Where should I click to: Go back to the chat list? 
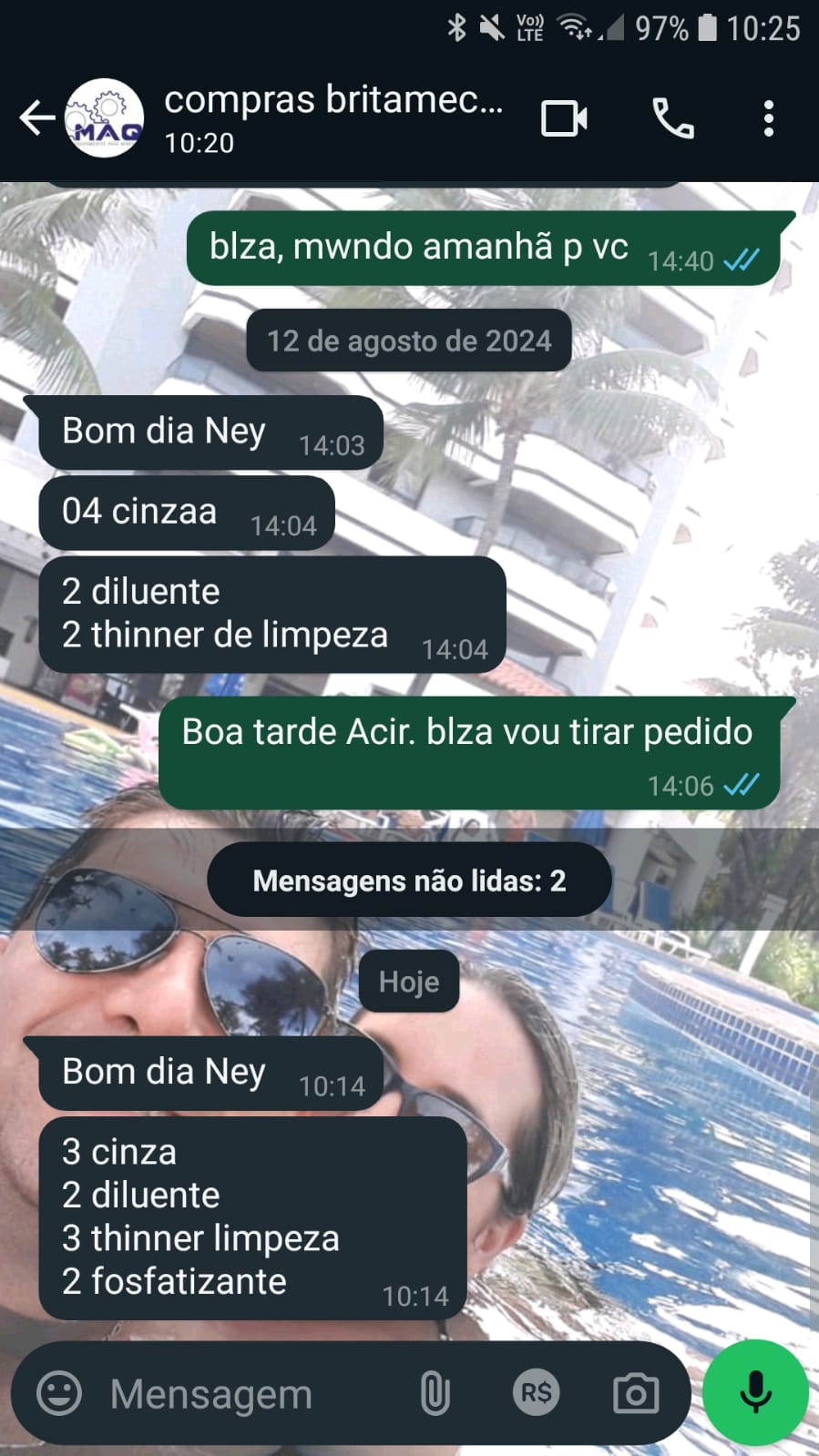tap(36, 118)
